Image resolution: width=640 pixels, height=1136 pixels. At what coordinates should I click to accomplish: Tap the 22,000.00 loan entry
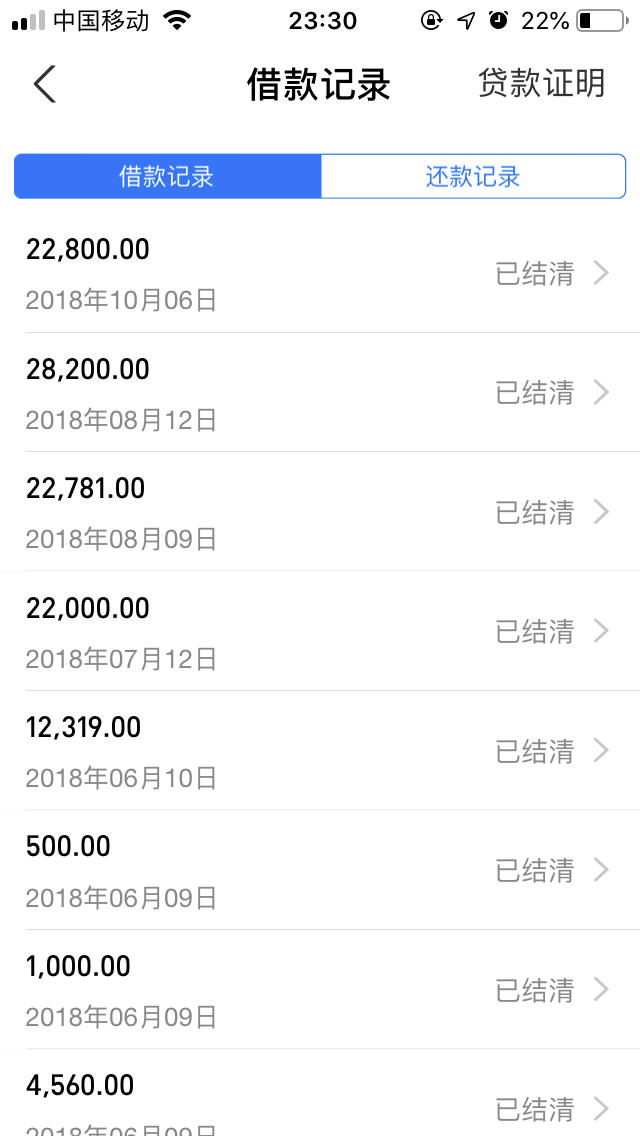(320, 632)
